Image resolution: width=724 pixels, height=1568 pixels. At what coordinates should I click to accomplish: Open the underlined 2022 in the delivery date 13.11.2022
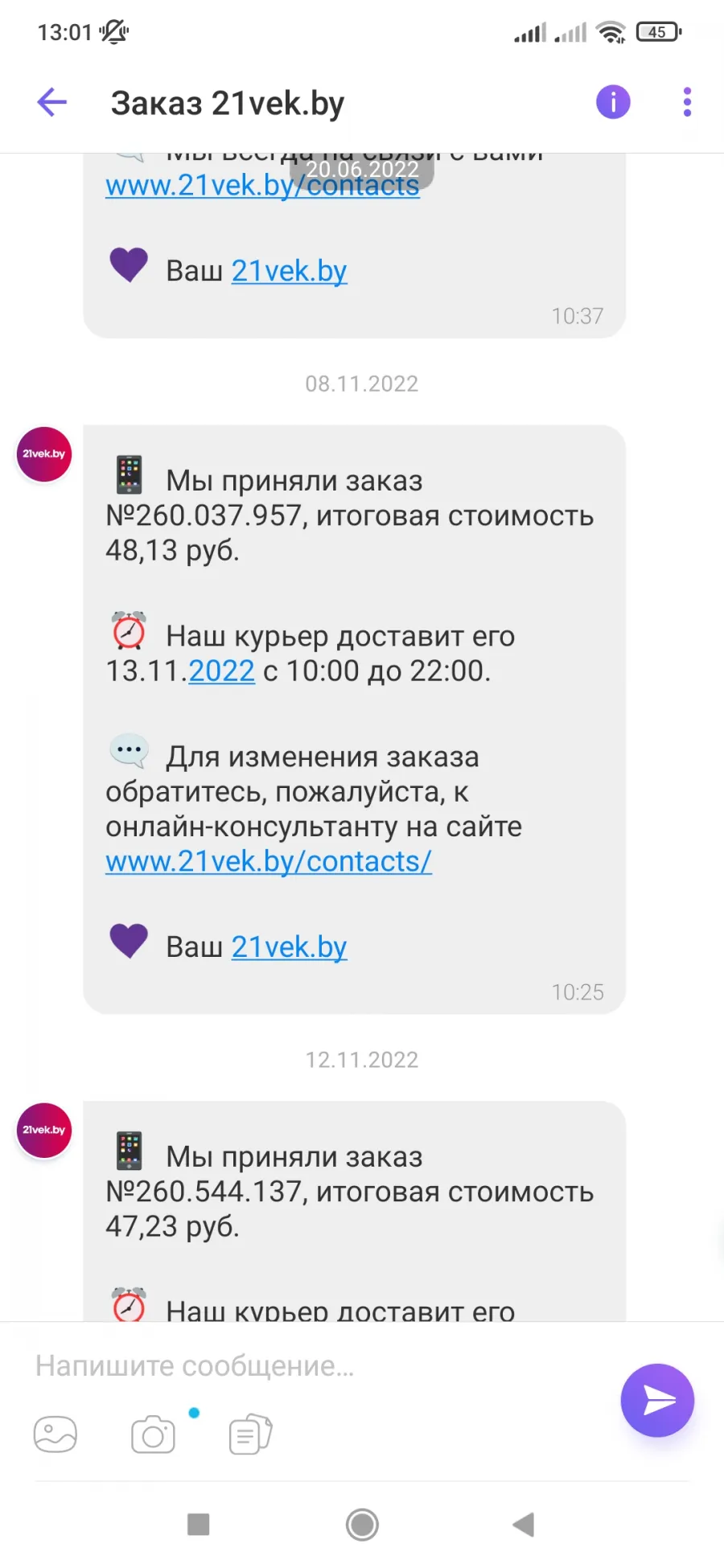pos(221,671)
